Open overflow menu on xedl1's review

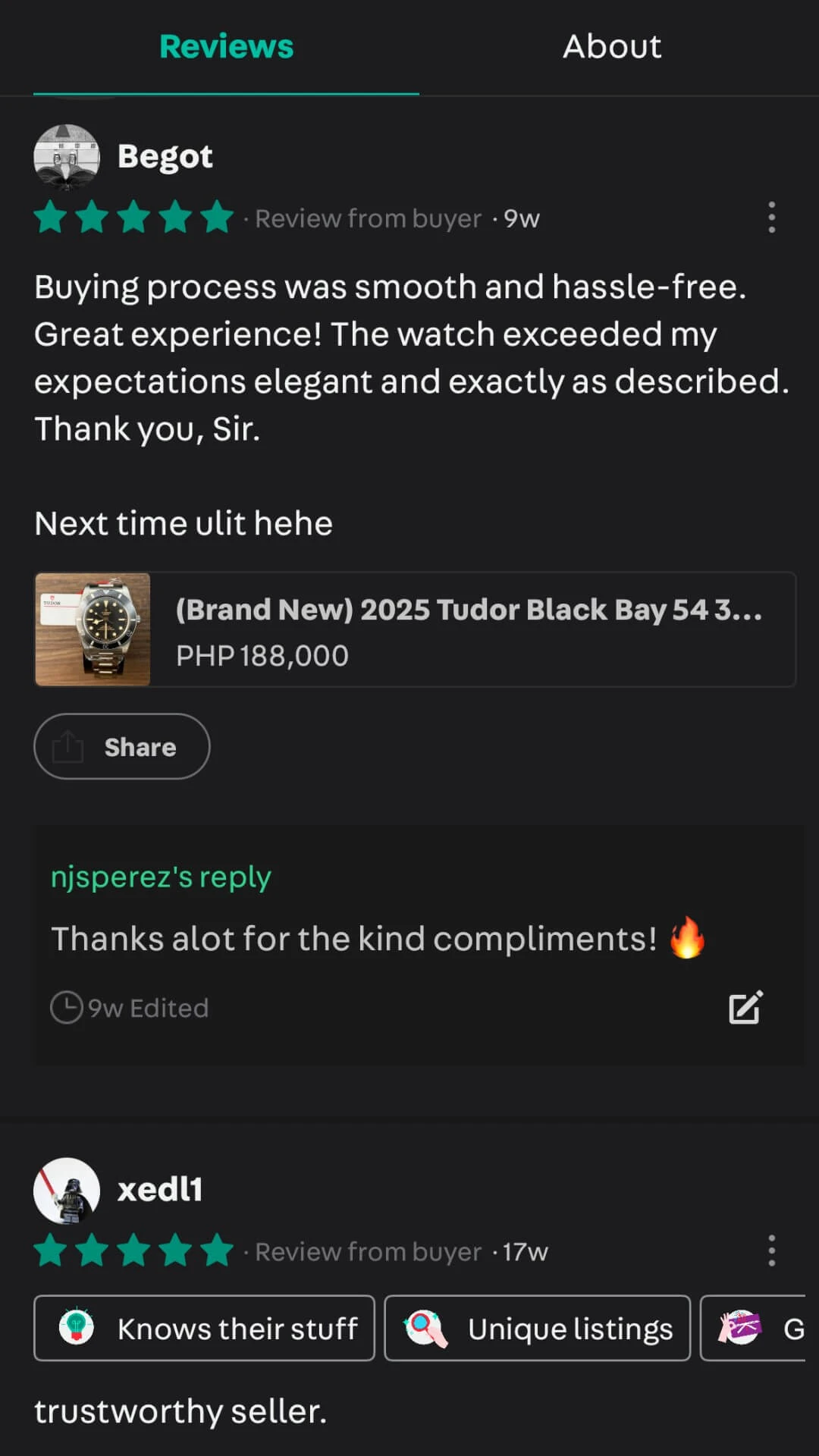point(771,1250)
